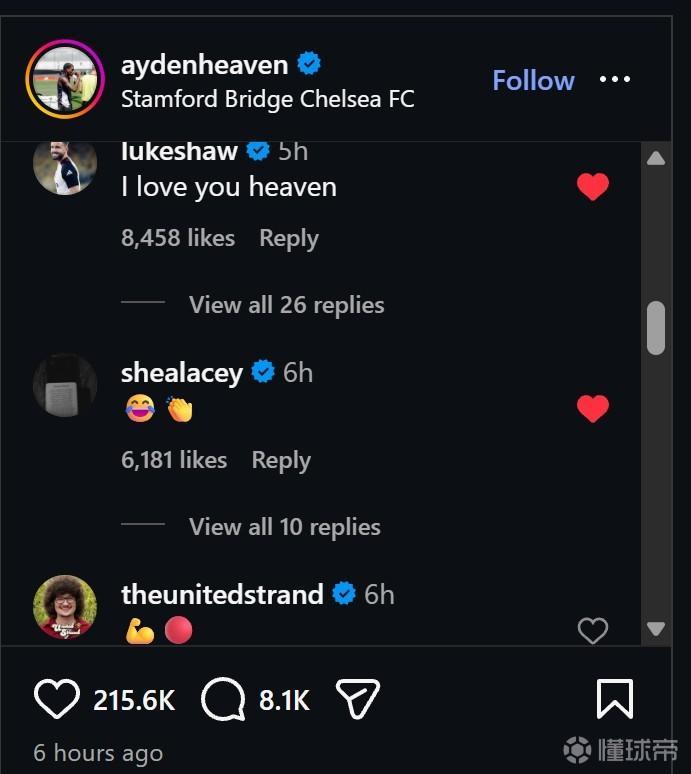Visit theunitedstrand's profile
This screenshot has height=774, width=691.
[x=222, y=594]
